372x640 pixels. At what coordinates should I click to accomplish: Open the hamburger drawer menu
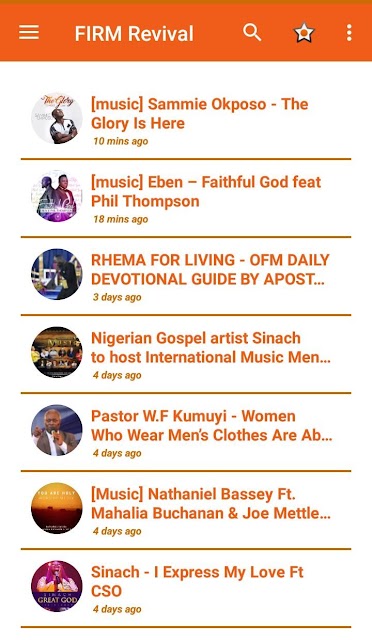click(x=29, y=33)
